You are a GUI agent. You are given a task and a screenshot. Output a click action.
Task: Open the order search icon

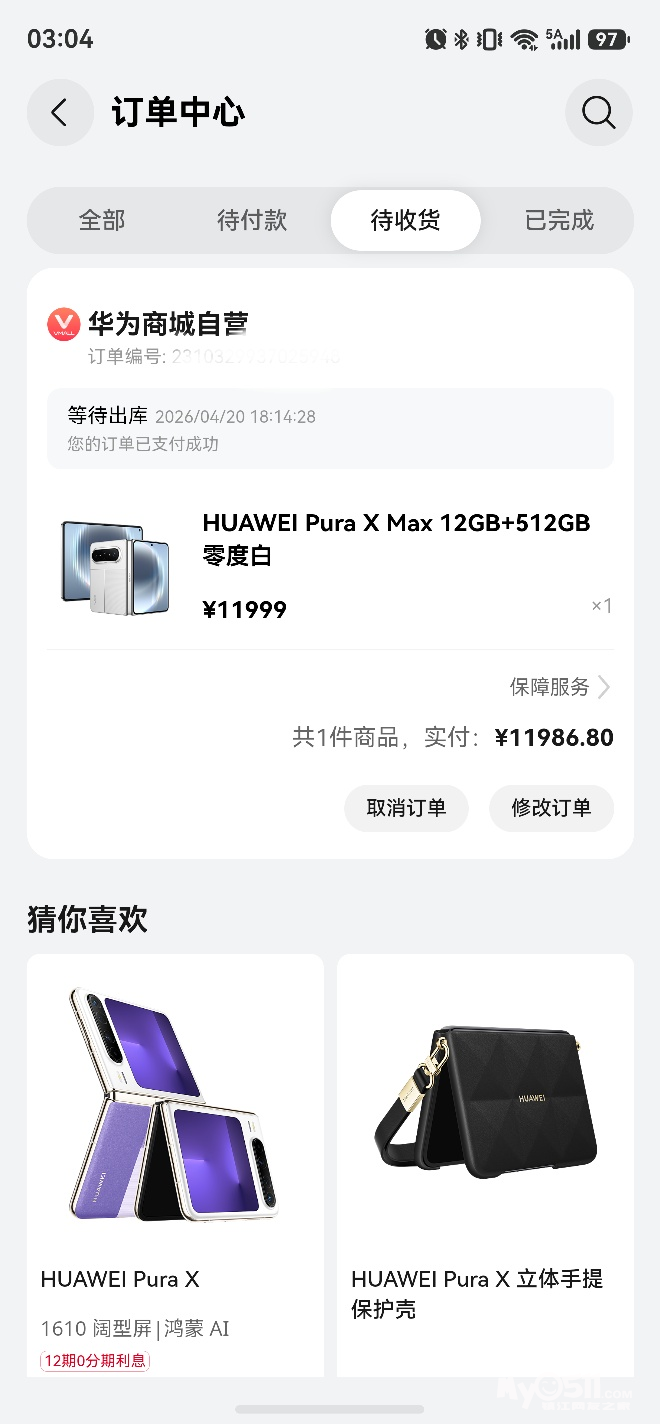[x=598, y=112]
